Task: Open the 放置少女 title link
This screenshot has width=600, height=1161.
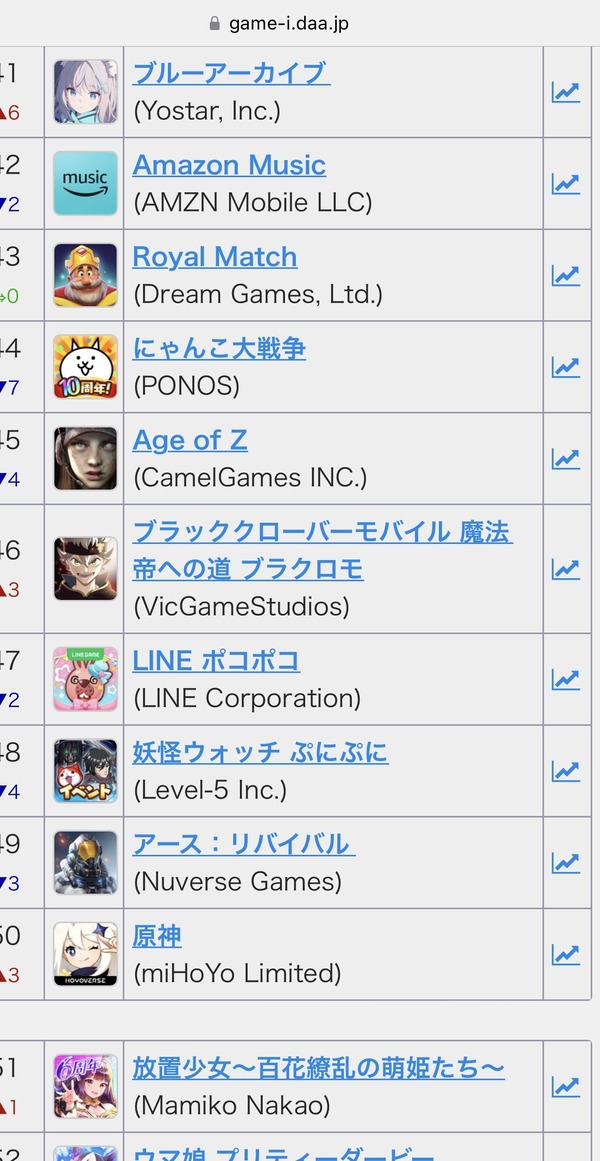Action: [x=319, y=1068]
